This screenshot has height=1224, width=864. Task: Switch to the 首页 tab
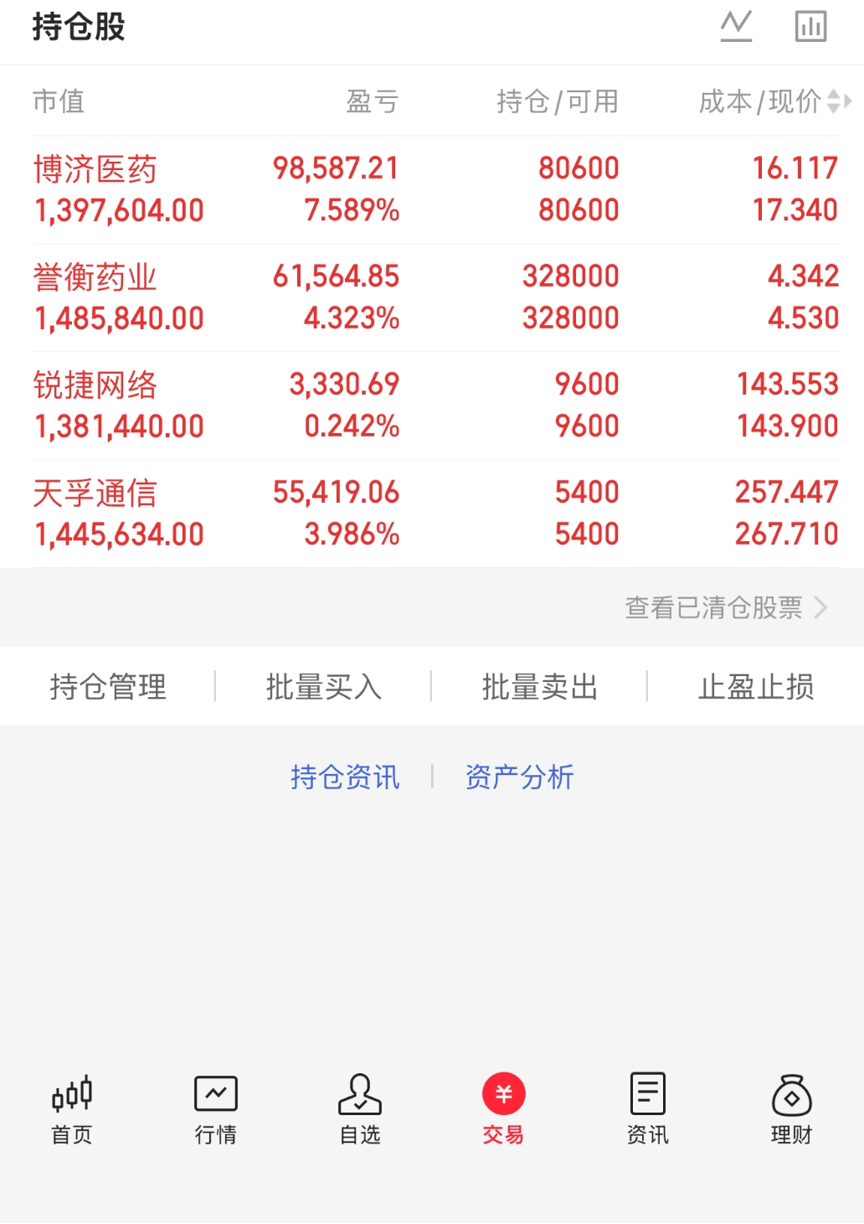coord(72,1109)
